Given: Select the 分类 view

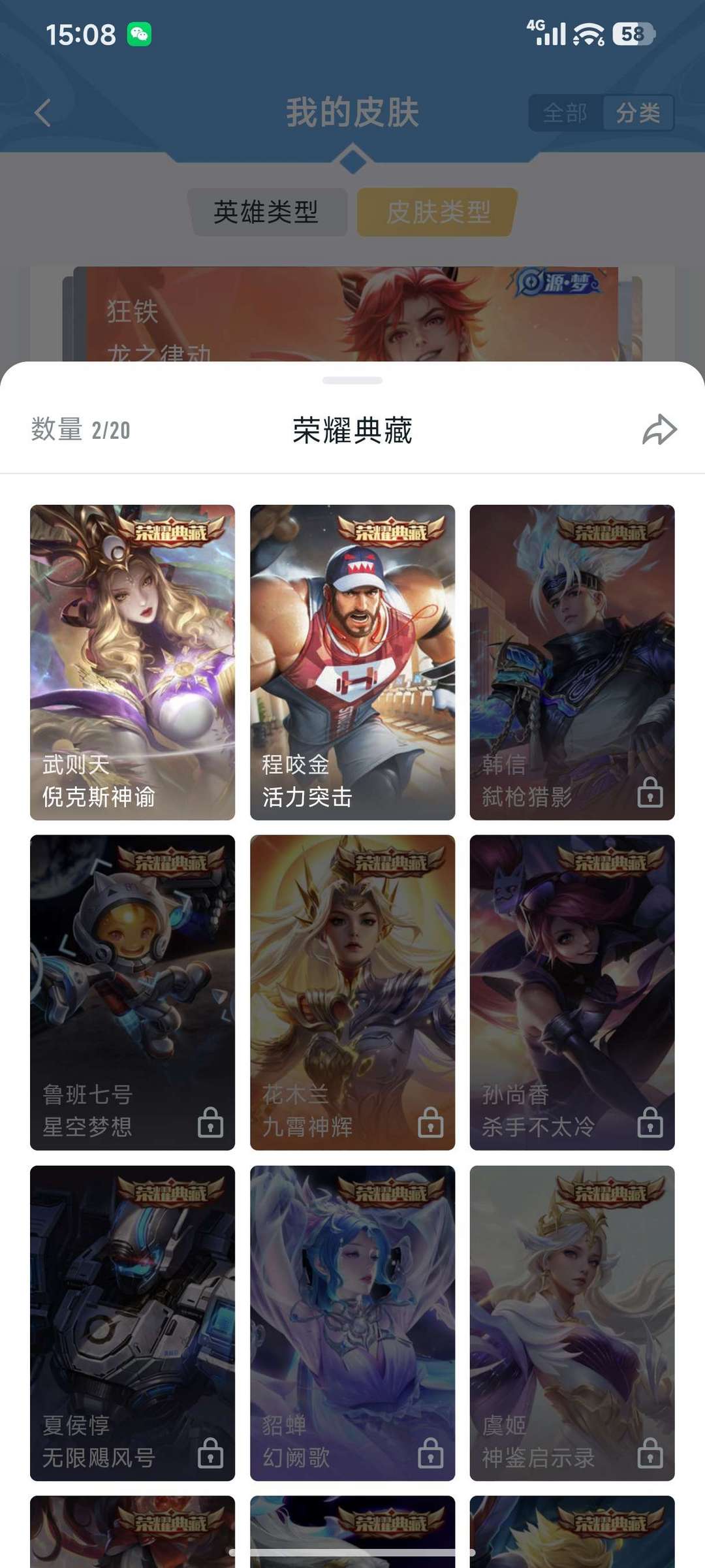Looking at the screenshot, I should click(638, 113).
